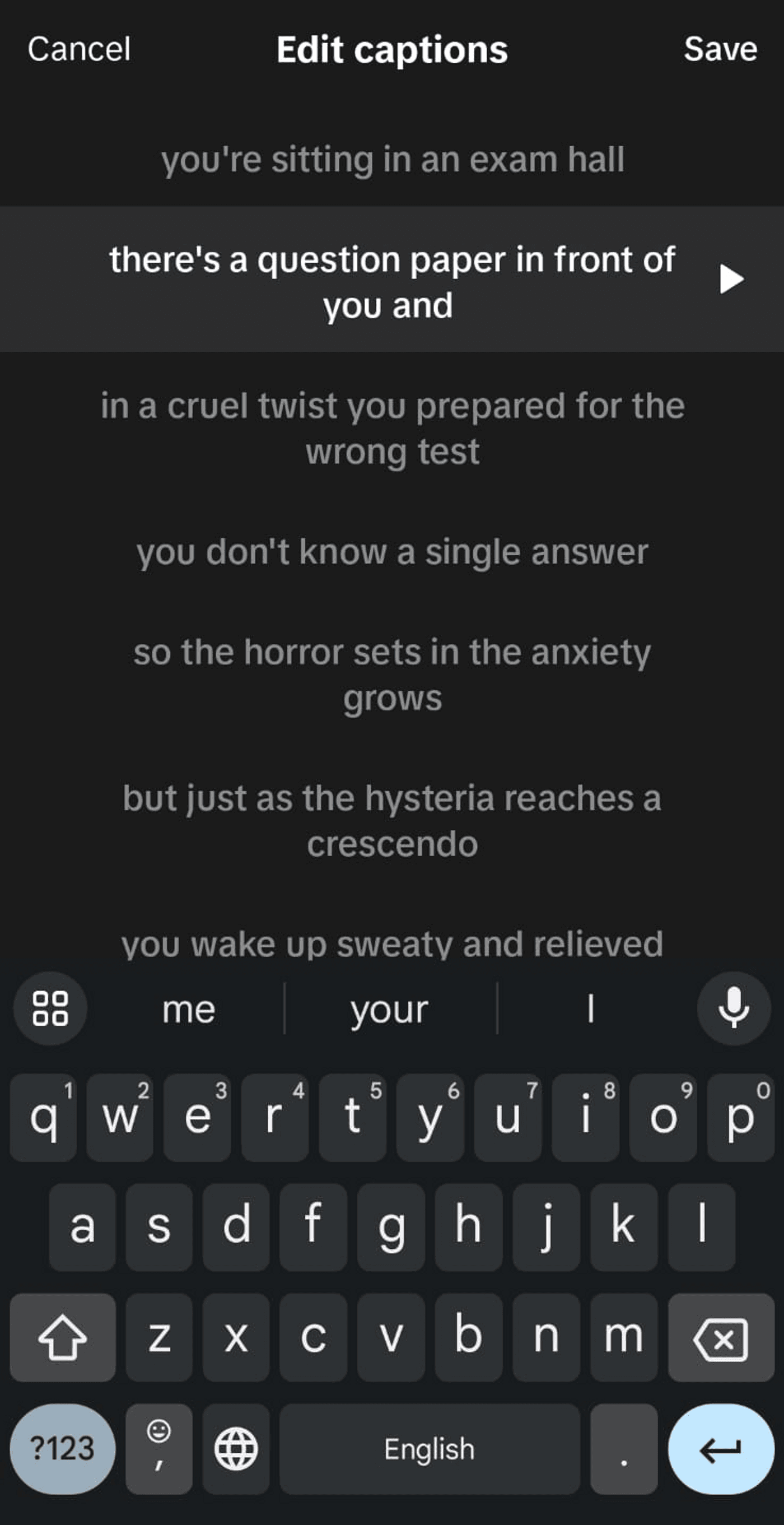Save the edited captions
This screenshot has height=1525, width=784.
(720, 49)
